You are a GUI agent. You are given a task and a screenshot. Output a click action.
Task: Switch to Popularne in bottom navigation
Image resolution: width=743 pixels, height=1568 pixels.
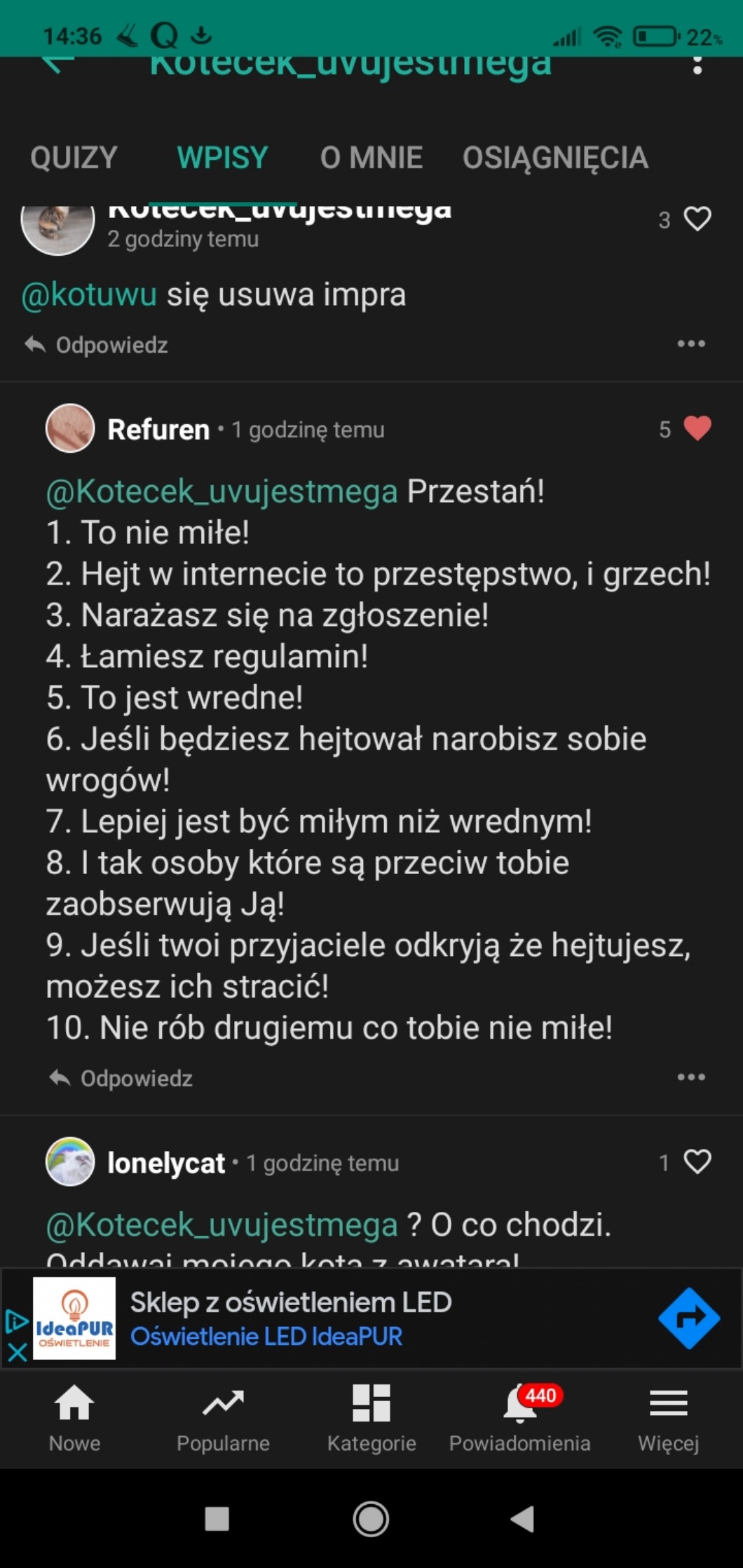(x=223, y=1417)
